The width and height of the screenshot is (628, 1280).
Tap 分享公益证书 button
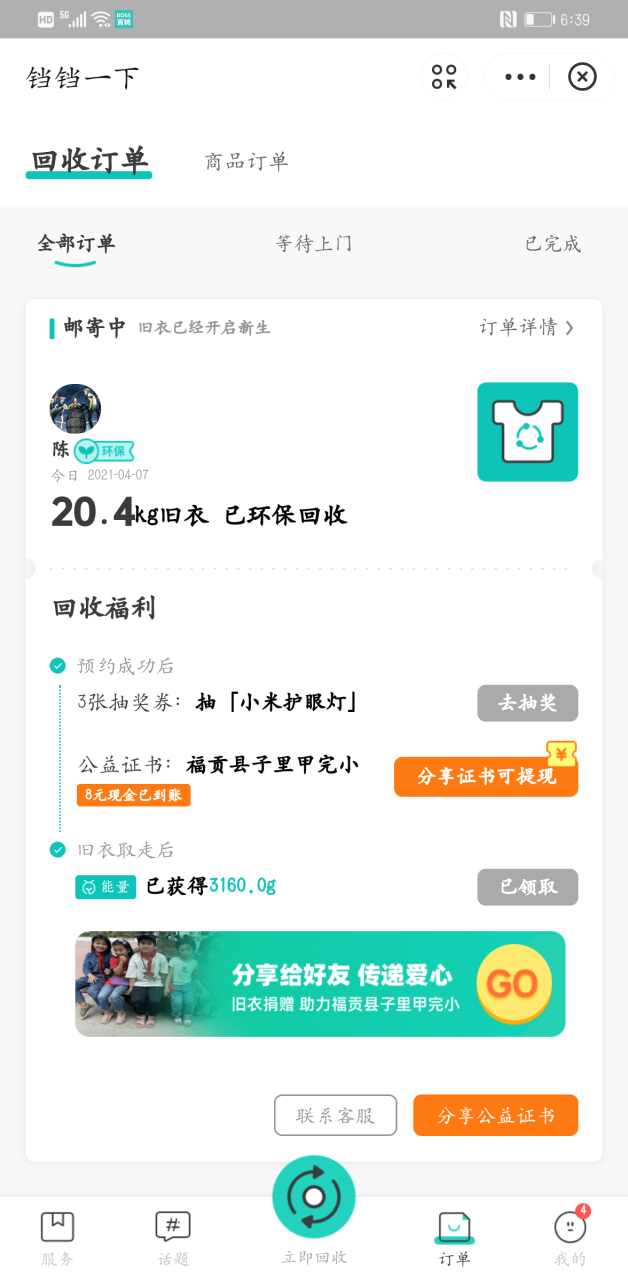[495, 1115]
